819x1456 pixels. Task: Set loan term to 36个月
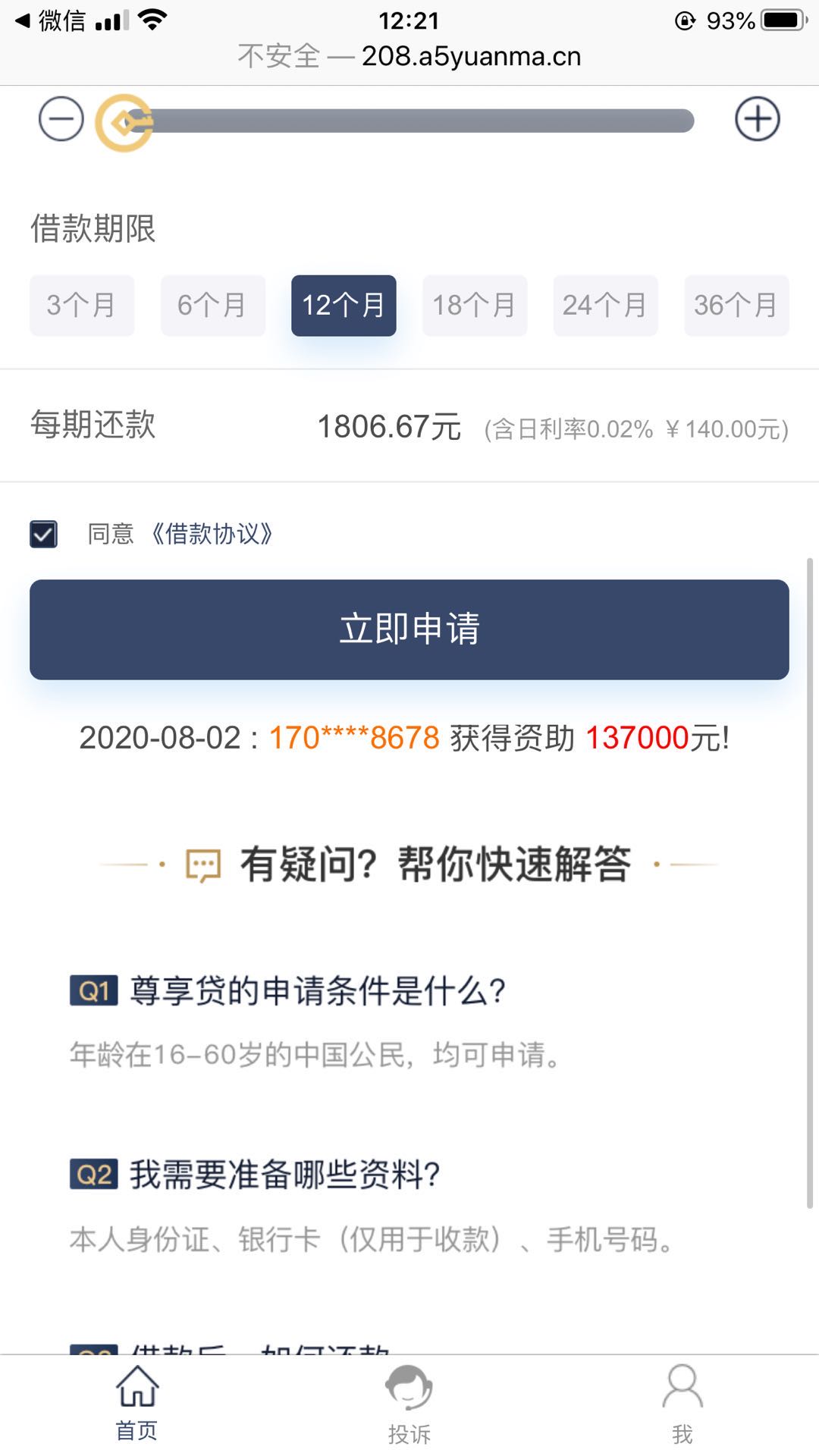736,305
